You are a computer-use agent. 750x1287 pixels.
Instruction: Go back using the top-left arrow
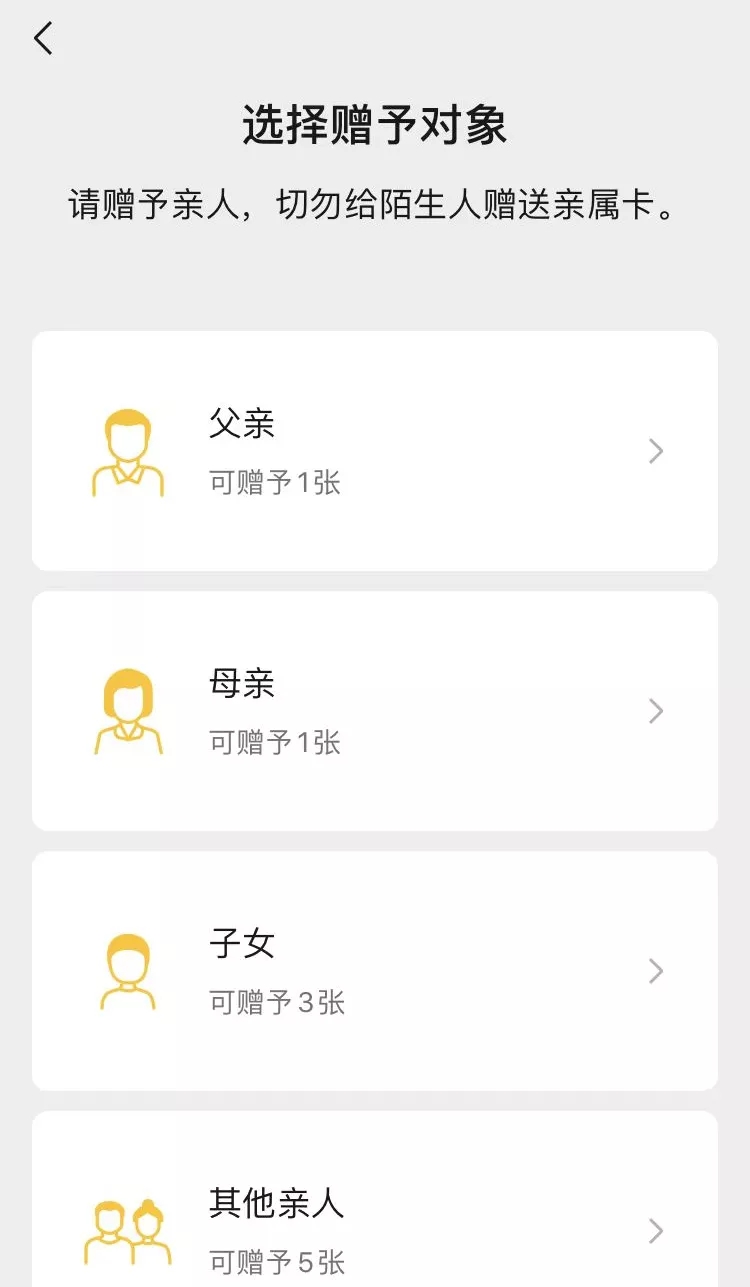43,39
